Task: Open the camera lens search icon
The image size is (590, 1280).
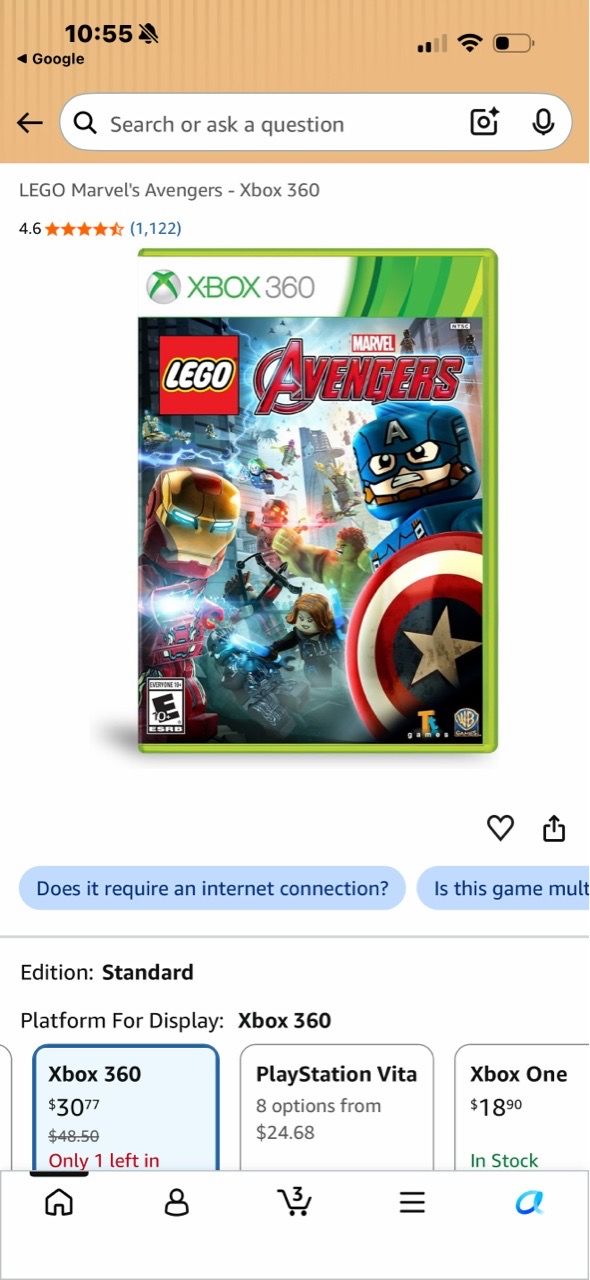Action: pyautogui.click(x=484, y=123)
